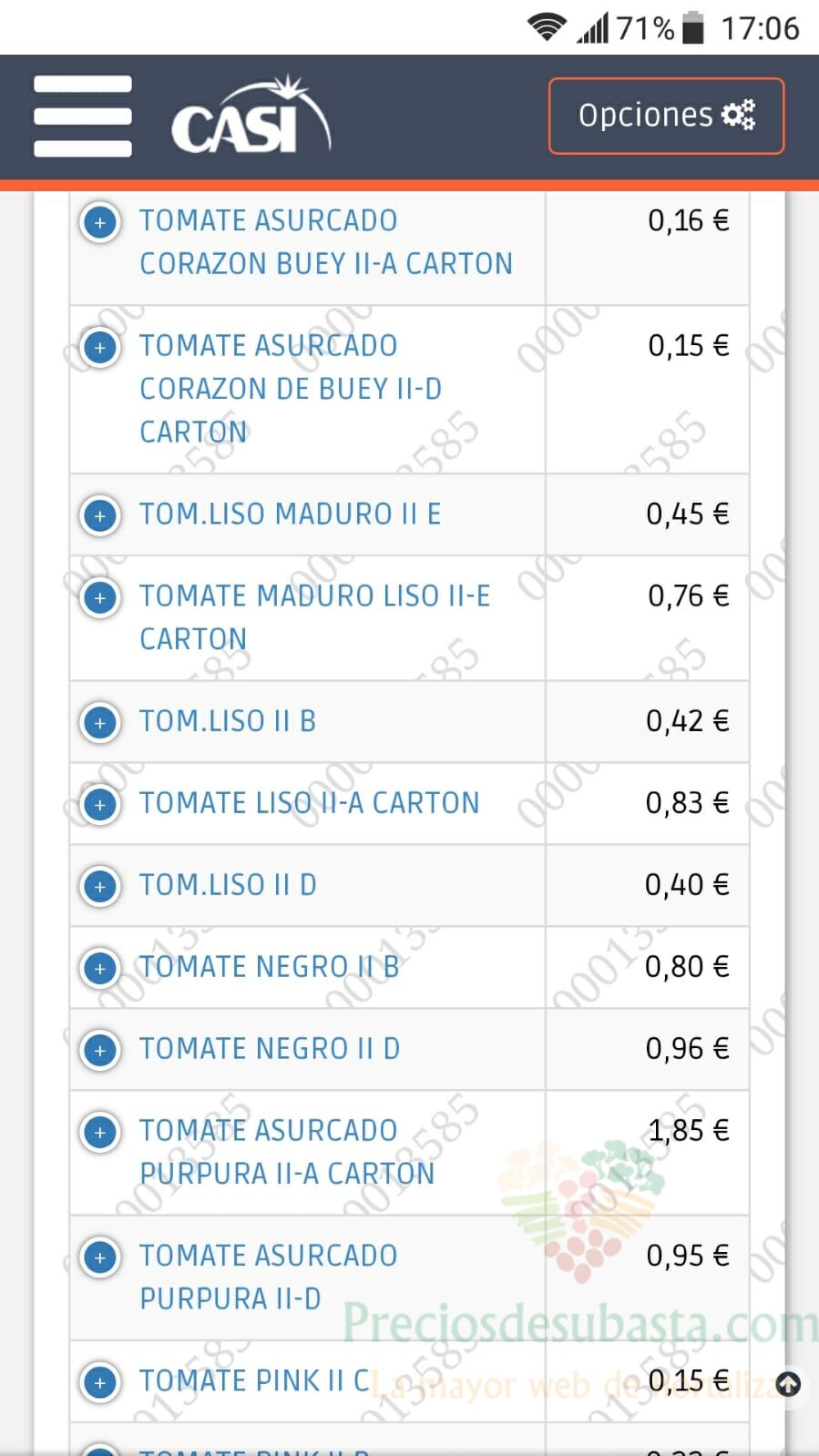Expand TOMATE ASURCADO PURPURA II-A CARTON row

tap(100, 1132)
